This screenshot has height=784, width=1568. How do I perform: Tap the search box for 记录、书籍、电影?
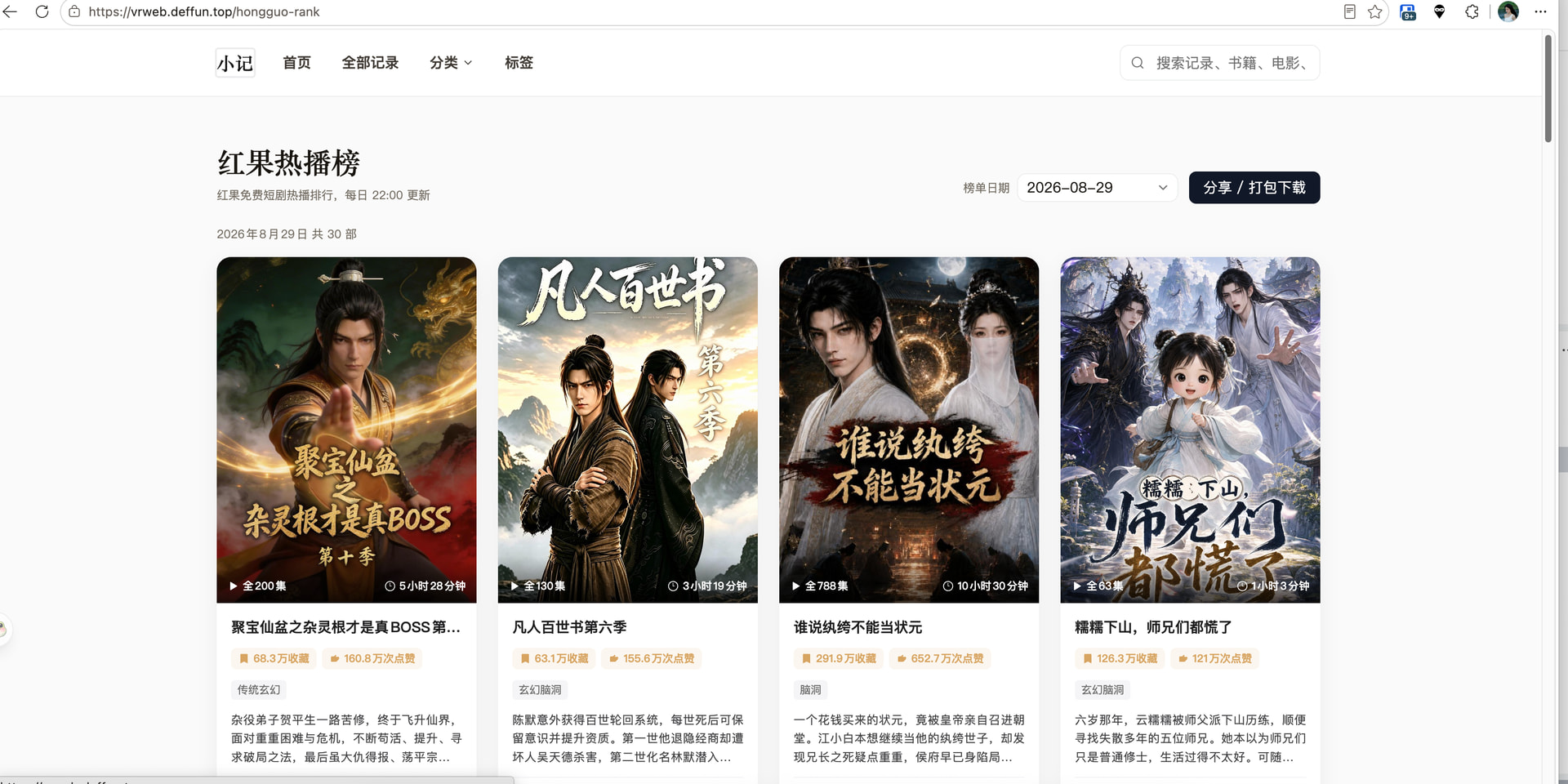pos(1219,63)
